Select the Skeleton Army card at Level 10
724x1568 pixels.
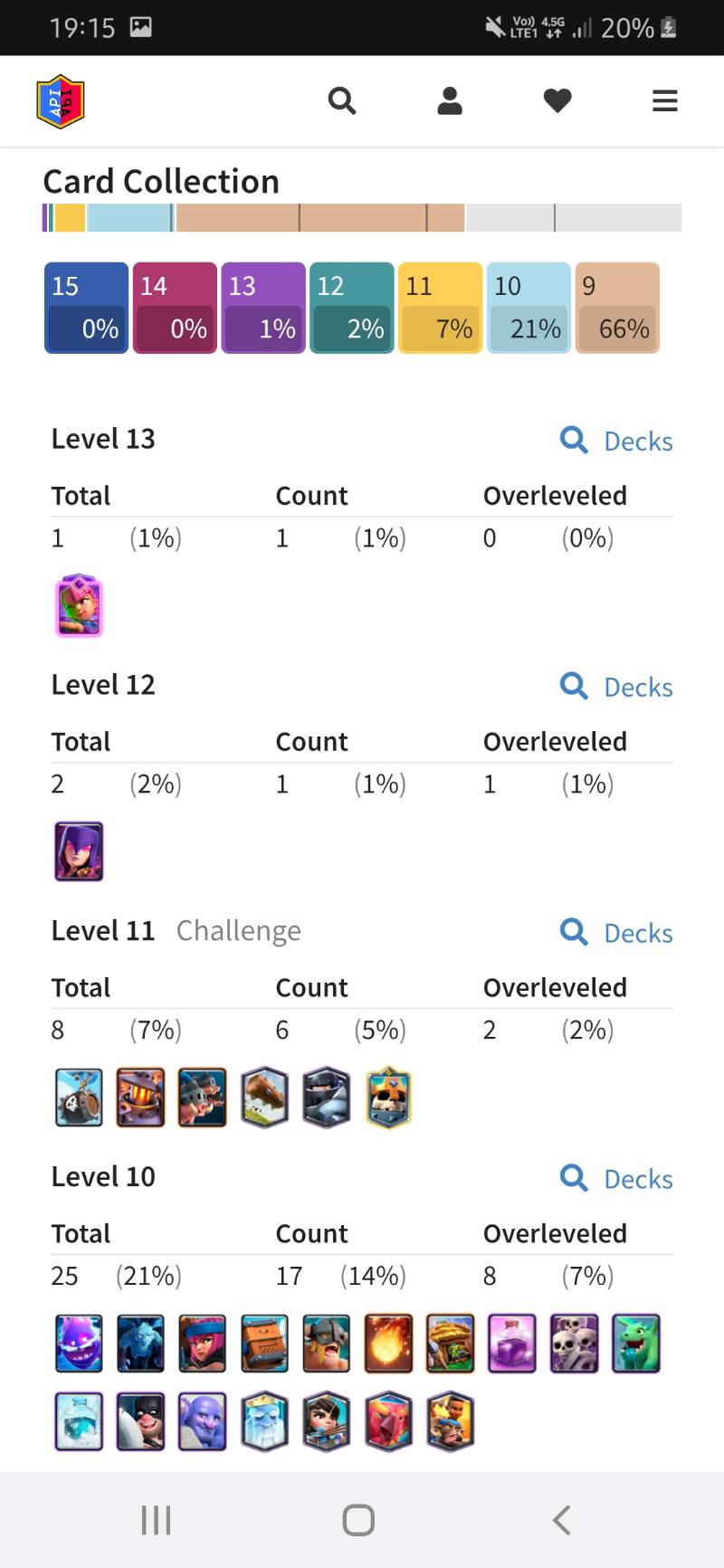(574, 1344)
